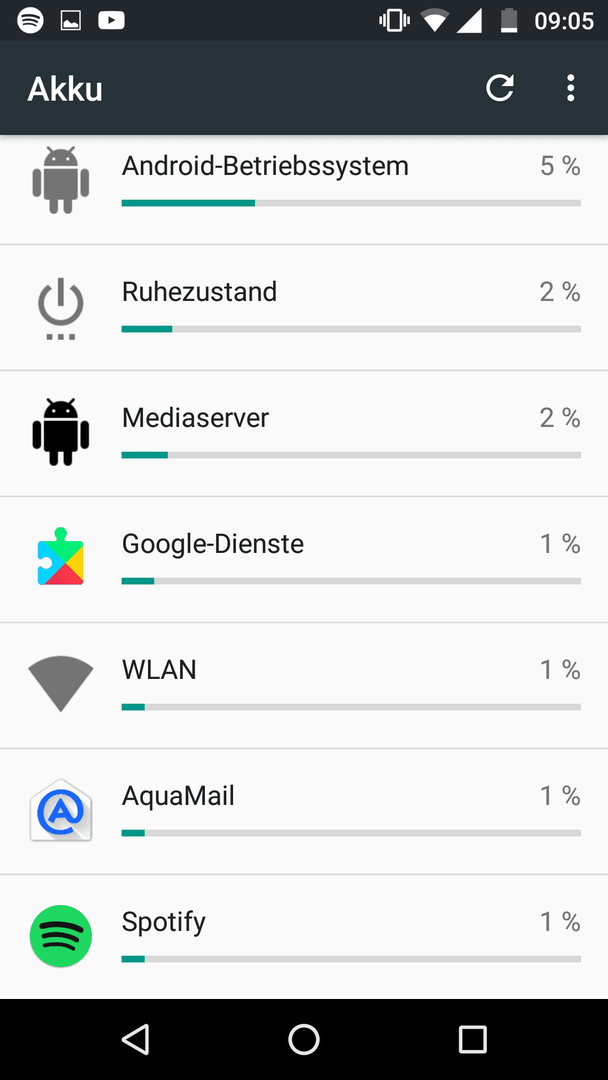View Ruhezustand battery usage
The width and height of the screenshot is (608, 1080).
click(x=304, y=307)
